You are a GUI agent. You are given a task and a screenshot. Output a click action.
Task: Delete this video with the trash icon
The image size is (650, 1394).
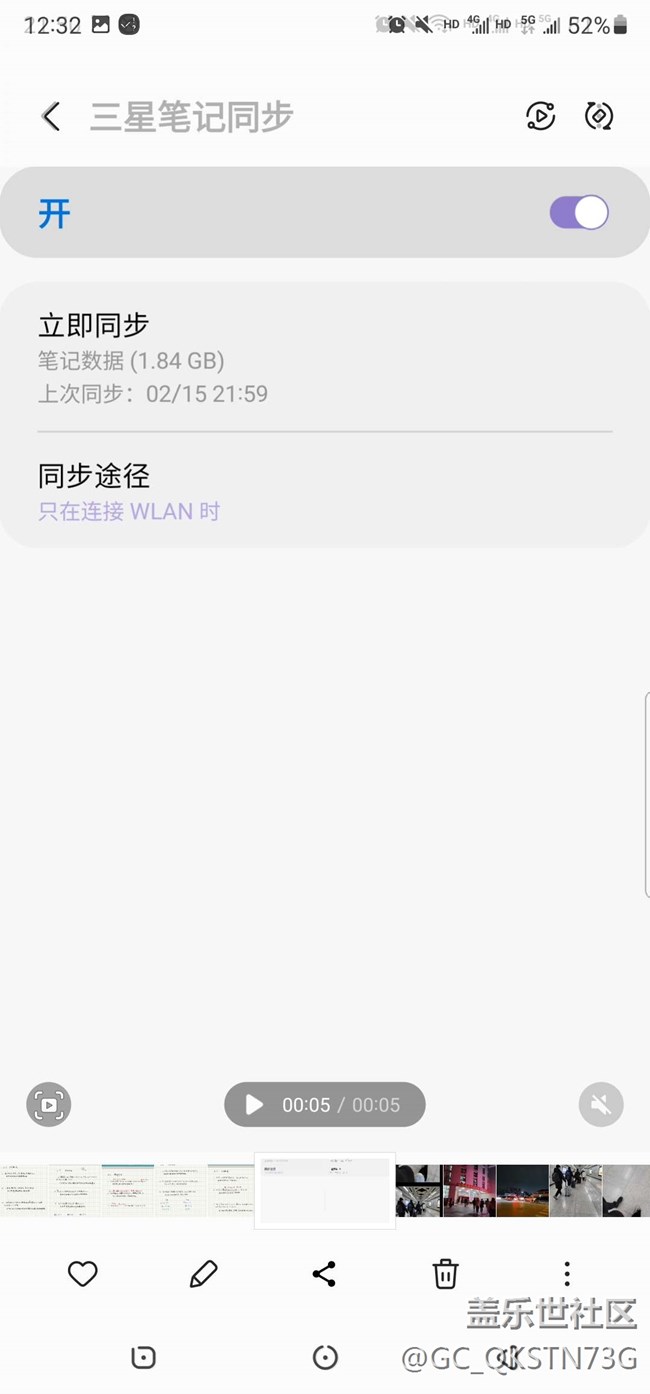pos(445,1274)
